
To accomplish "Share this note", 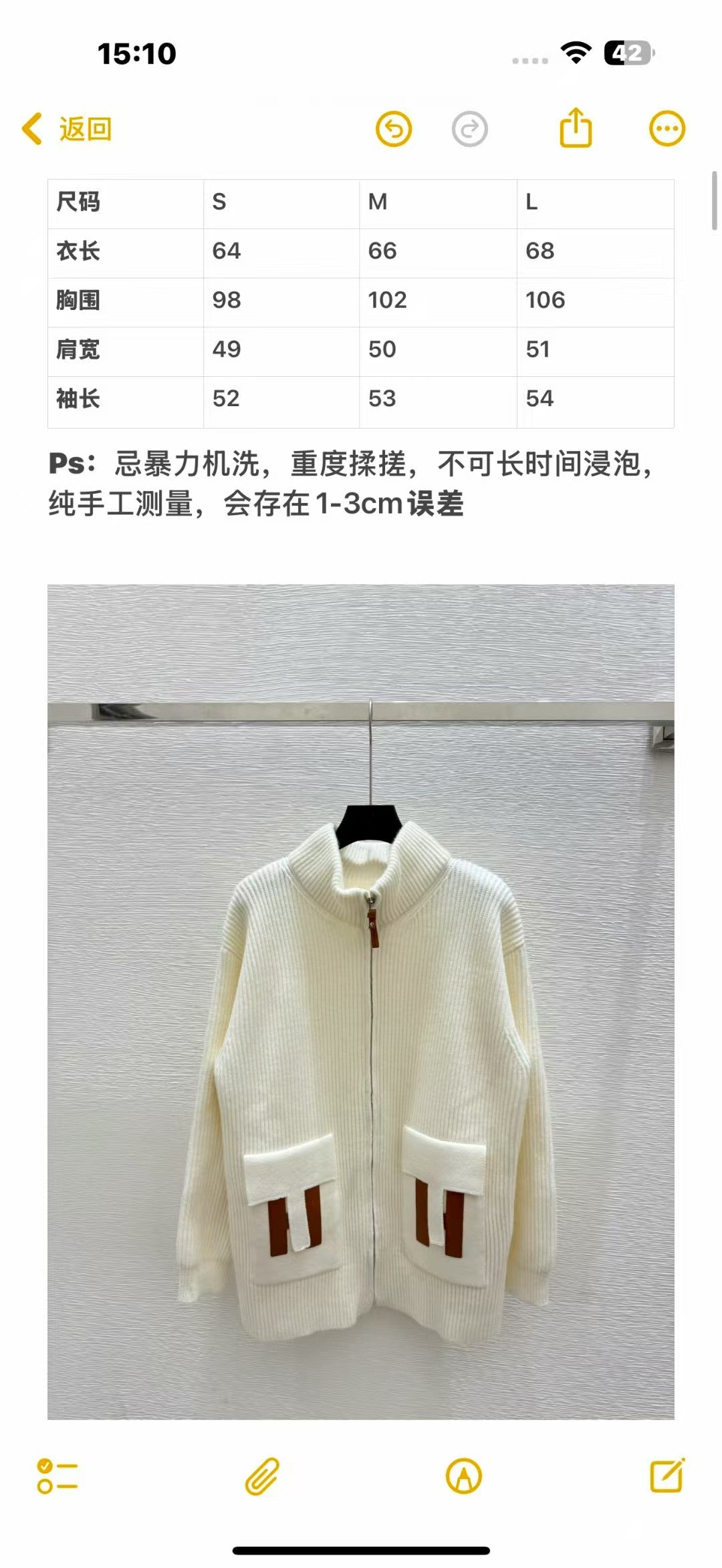I will [576, 127].
